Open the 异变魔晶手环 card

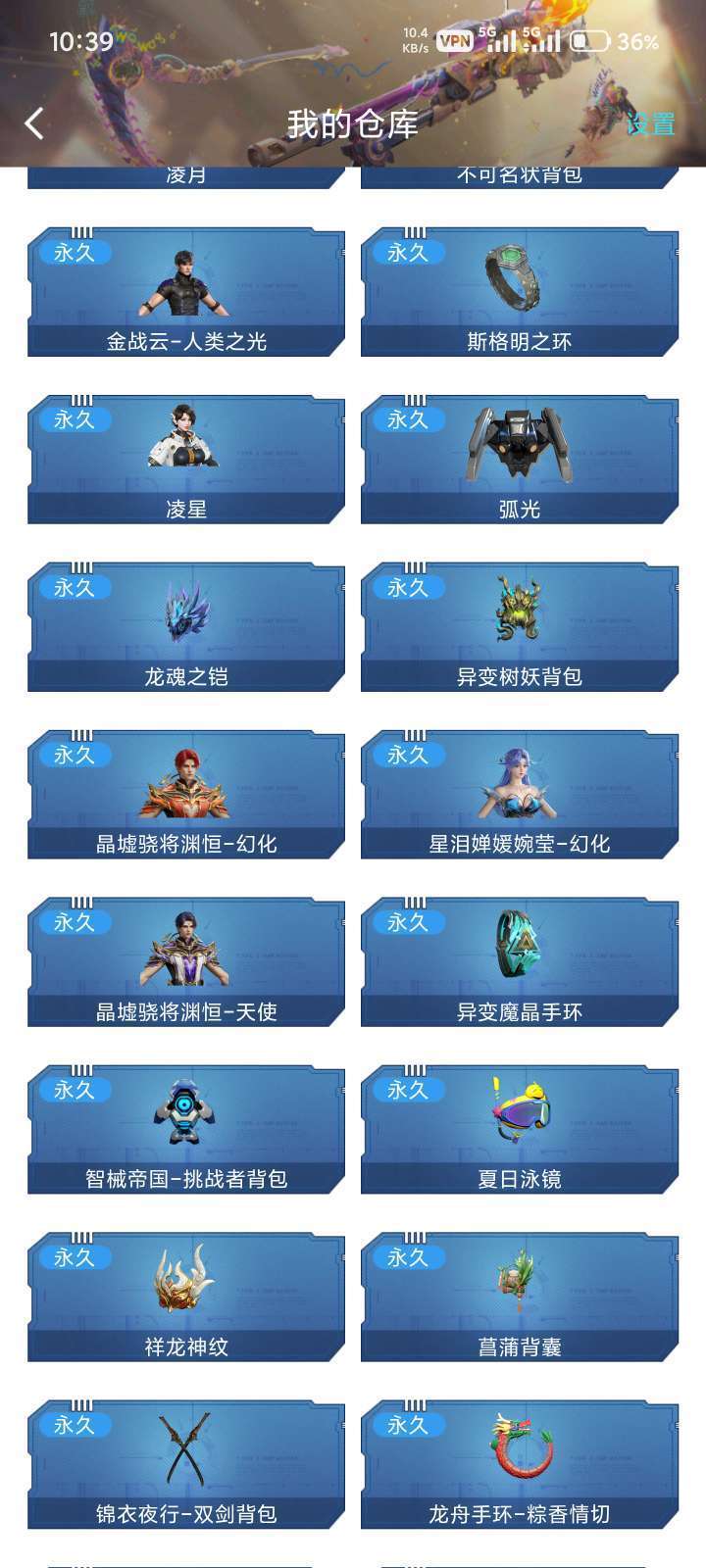520,962
